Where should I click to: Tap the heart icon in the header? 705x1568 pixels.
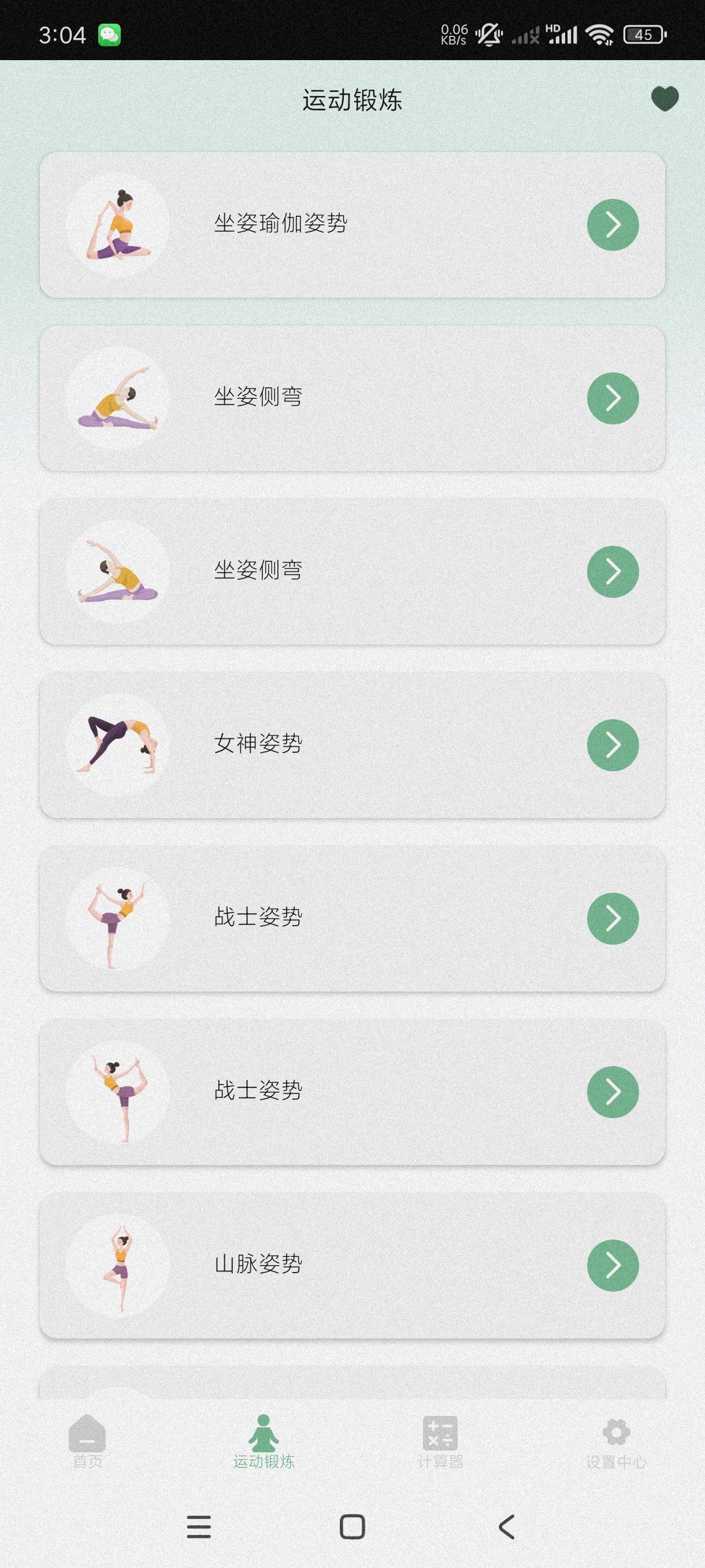point(664,99)
